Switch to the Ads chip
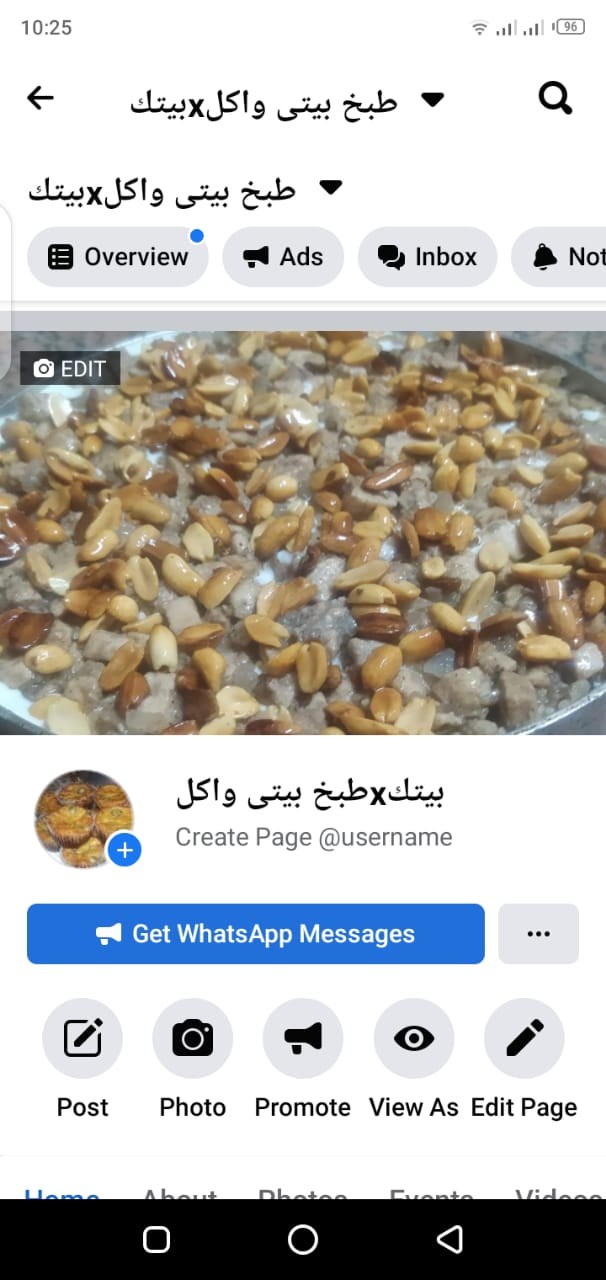Screen dimensions: 606x1280 click(283, 257)
